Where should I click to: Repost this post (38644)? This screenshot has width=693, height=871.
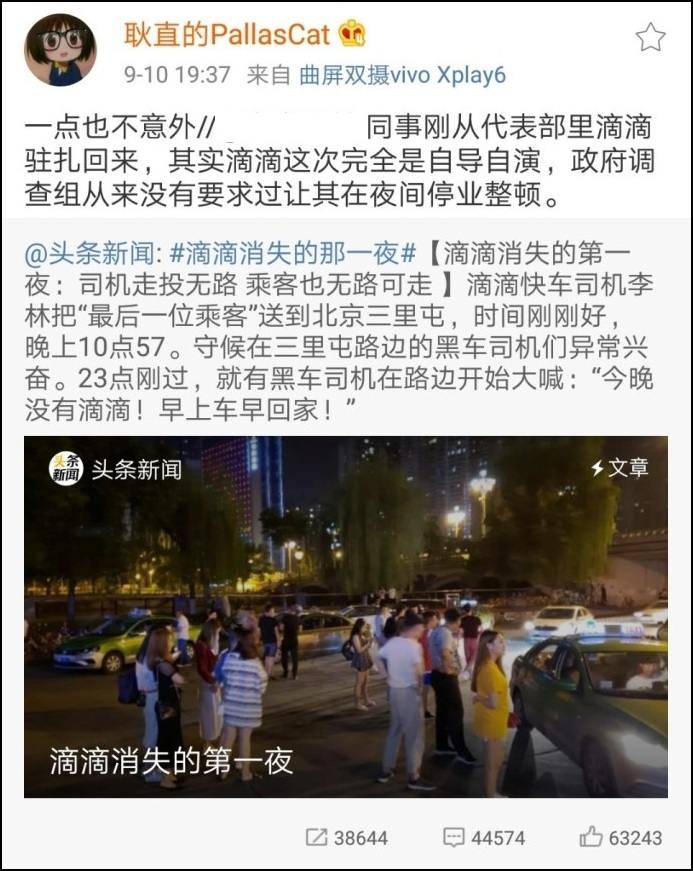[346, 838]
